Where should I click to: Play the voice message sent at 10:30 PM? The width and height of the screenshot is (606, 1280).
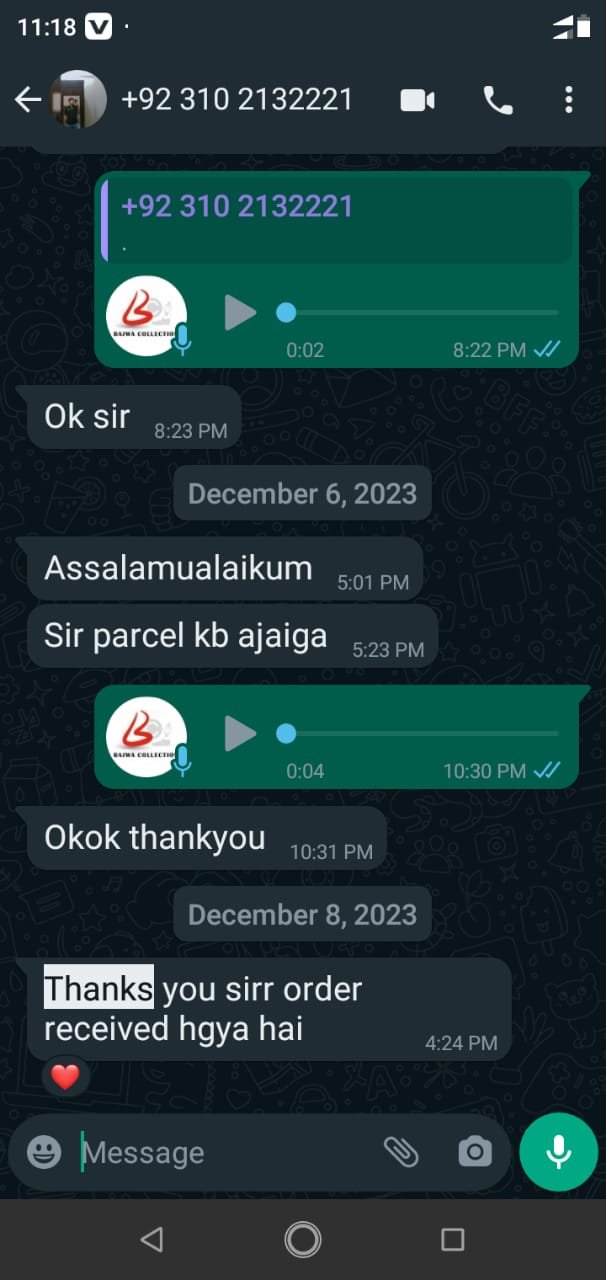(240, 734)
